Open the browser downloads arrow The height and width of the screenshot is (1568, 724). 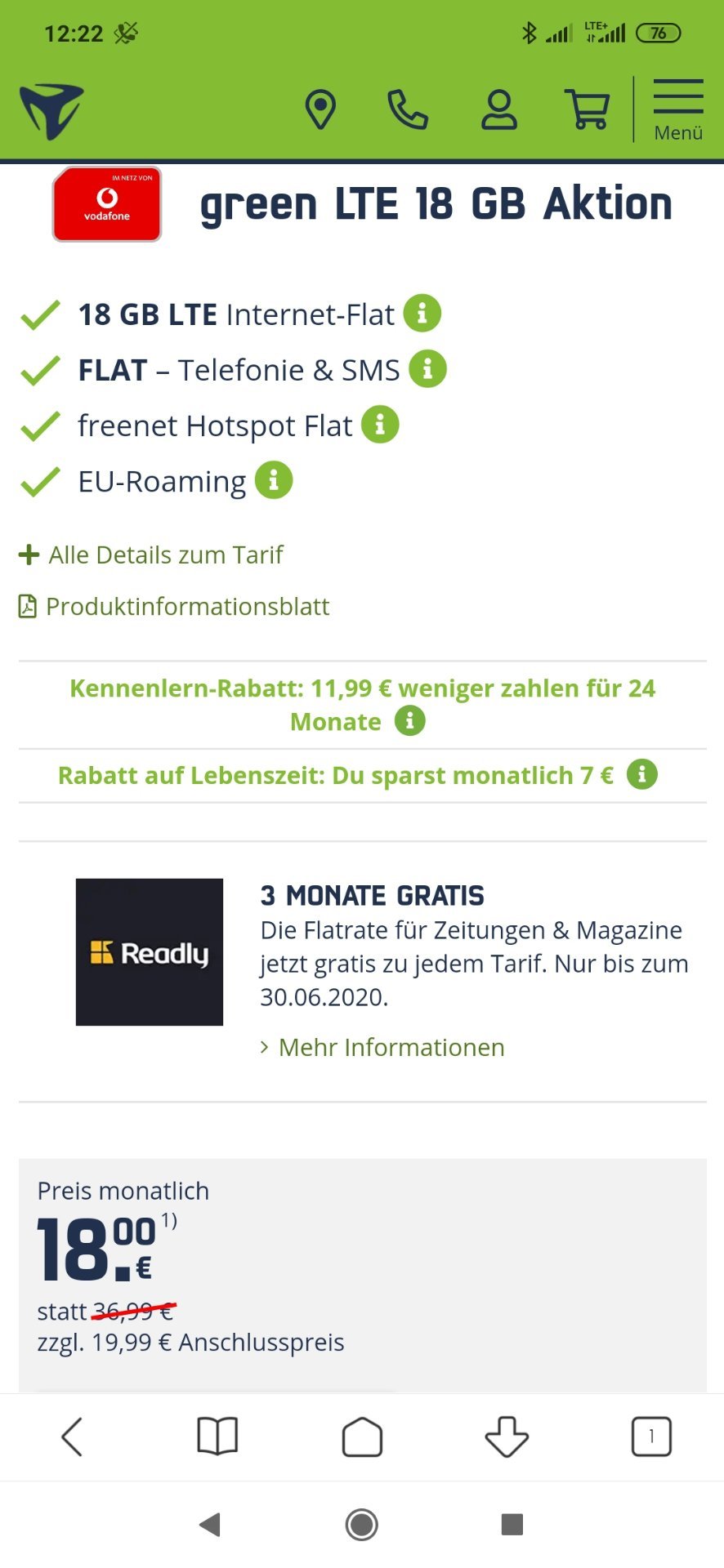point(507,1437)
